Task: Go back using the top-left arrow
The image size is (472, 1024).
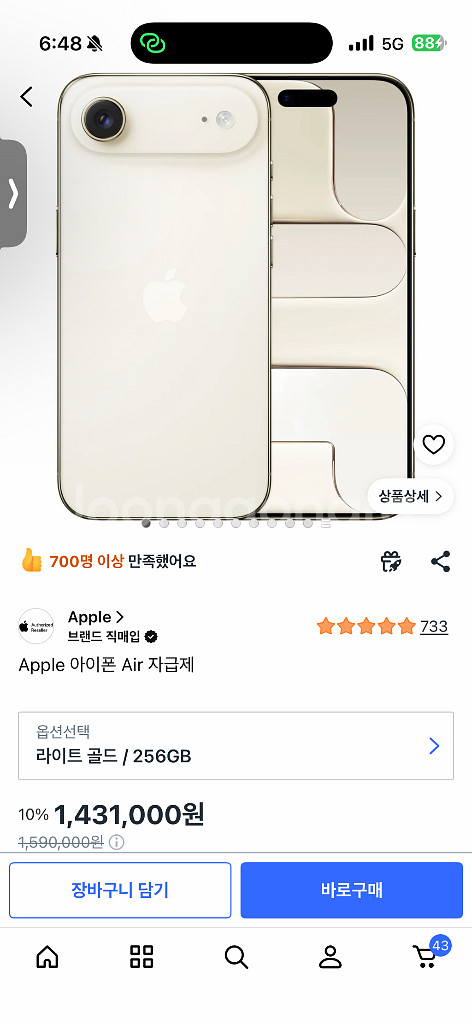Action: point(26,97)
